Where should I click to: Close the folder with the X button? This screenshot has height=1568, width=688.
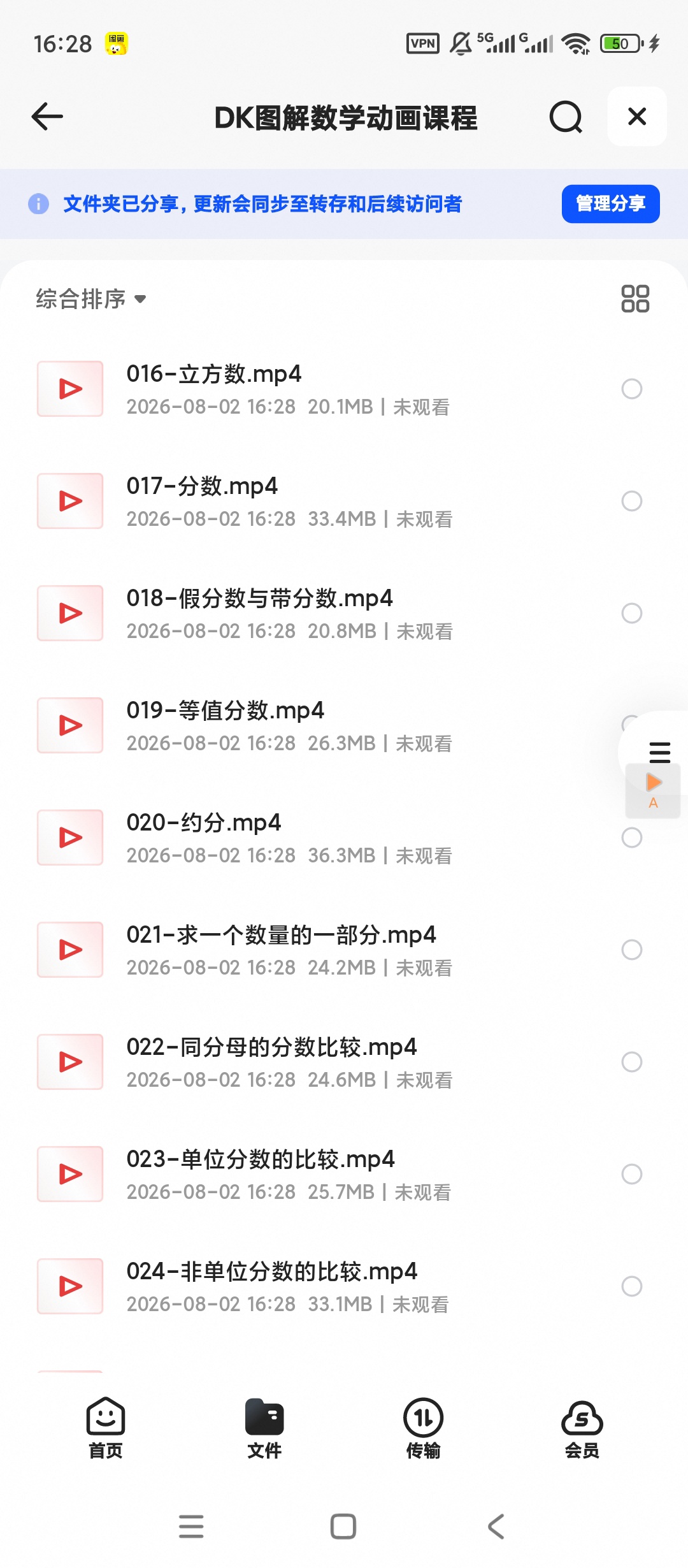pos(637,117)
